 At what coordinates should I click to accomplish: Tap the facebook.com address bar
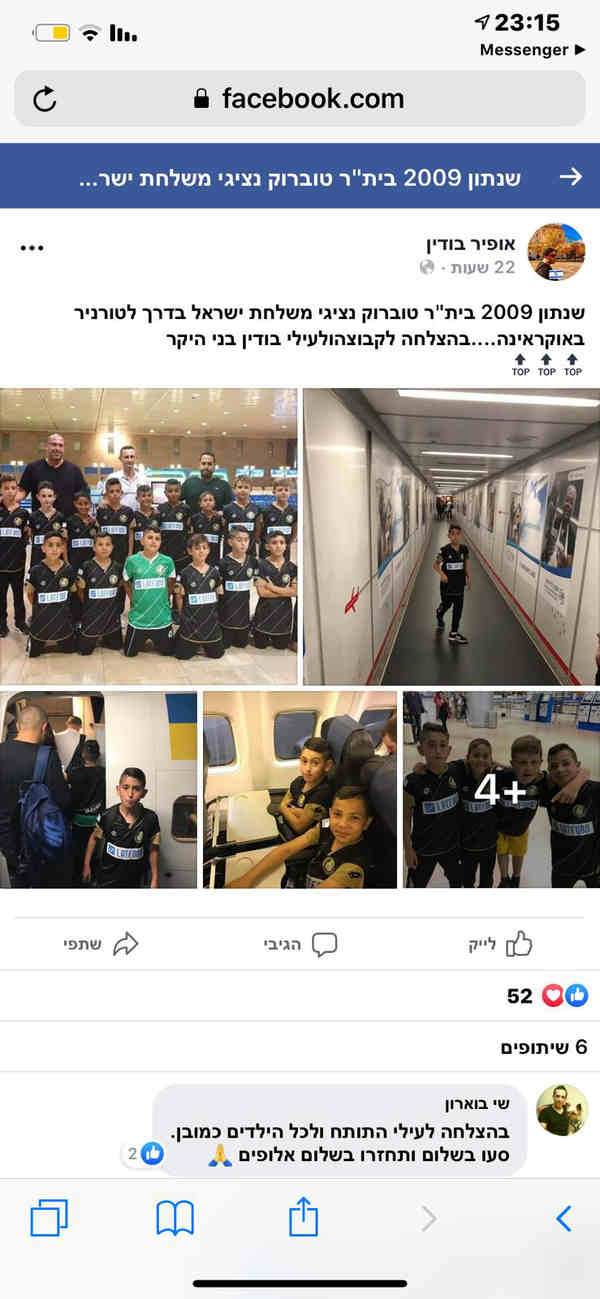300,98
